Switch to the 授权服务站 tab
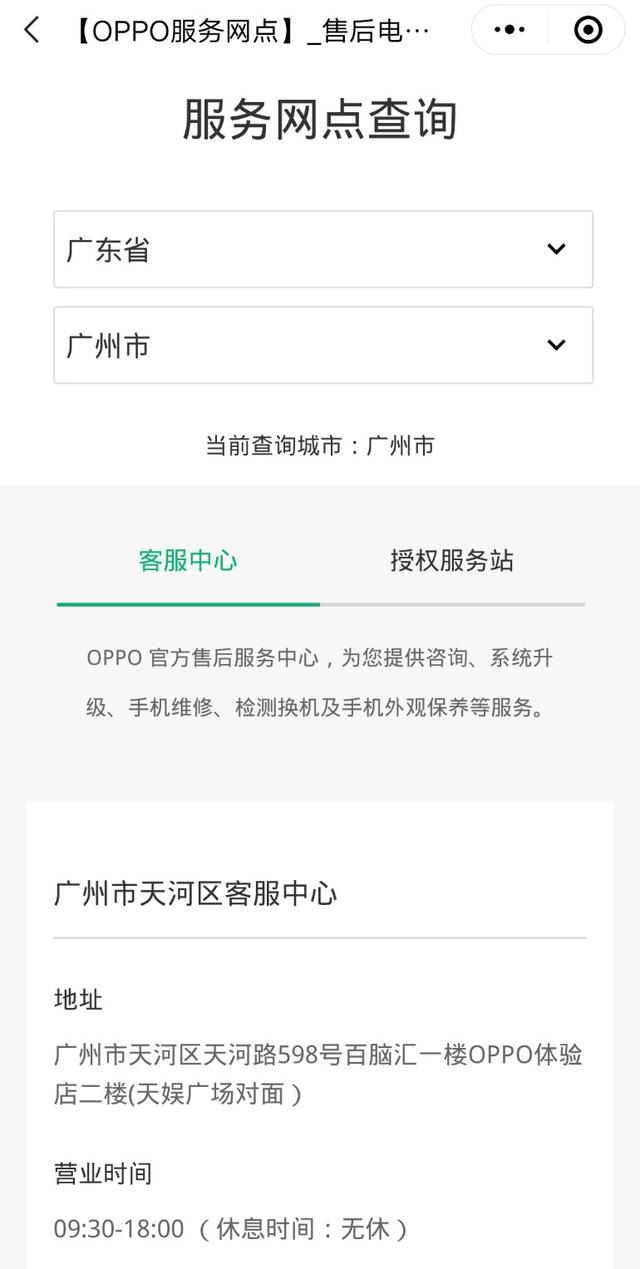 (452, 560)
